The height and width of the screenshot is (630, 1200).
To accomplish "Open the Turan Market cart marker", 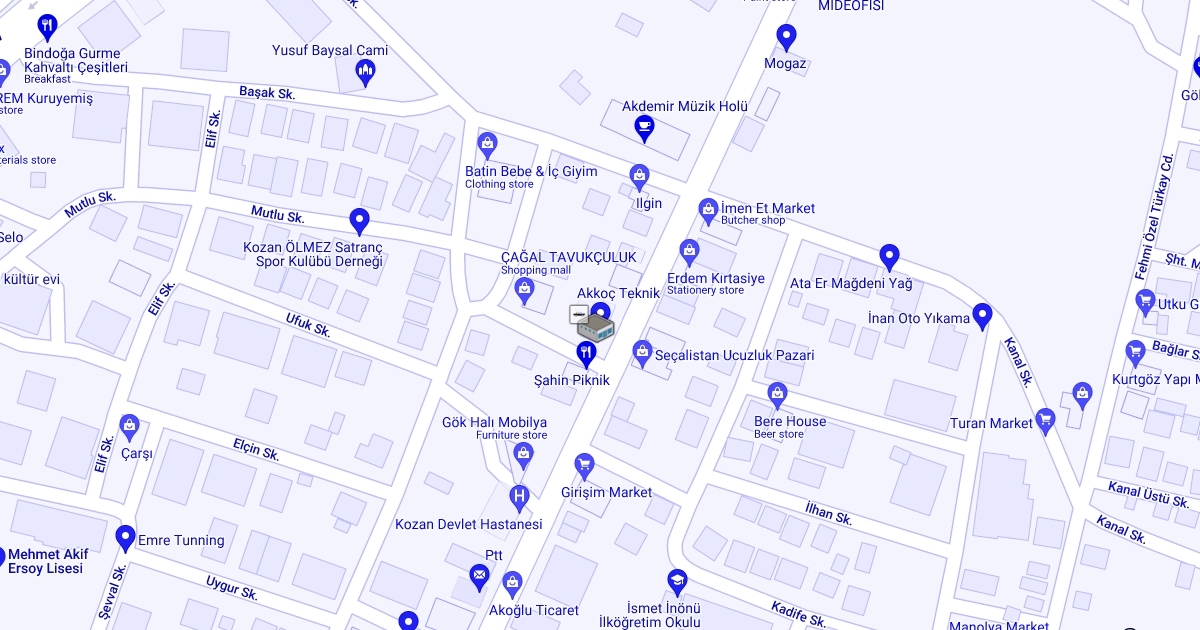I will pyautogui.click(x=1046, y=418).
